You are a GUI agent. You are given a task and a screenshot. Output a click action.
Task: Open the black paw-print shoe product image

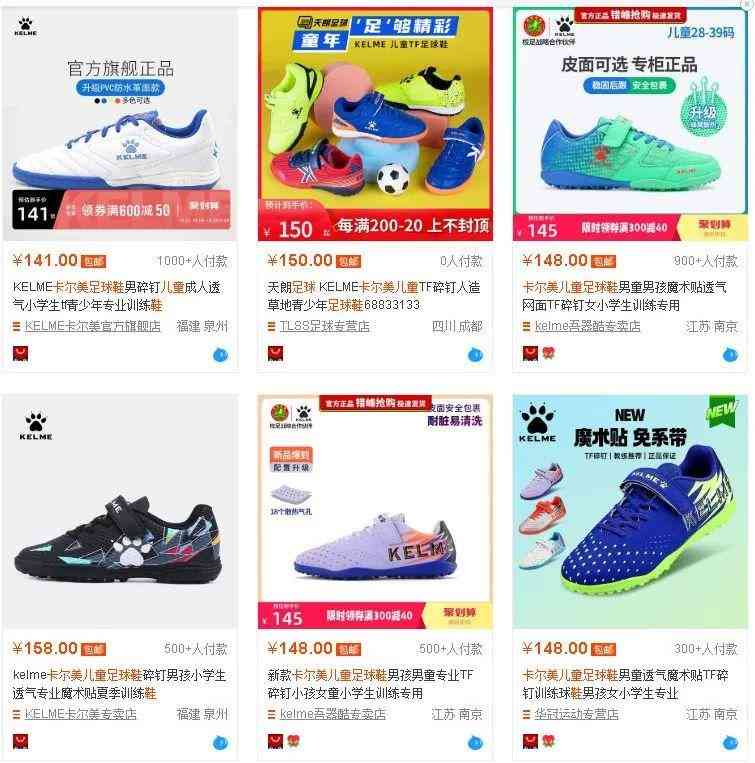[120, 510]
